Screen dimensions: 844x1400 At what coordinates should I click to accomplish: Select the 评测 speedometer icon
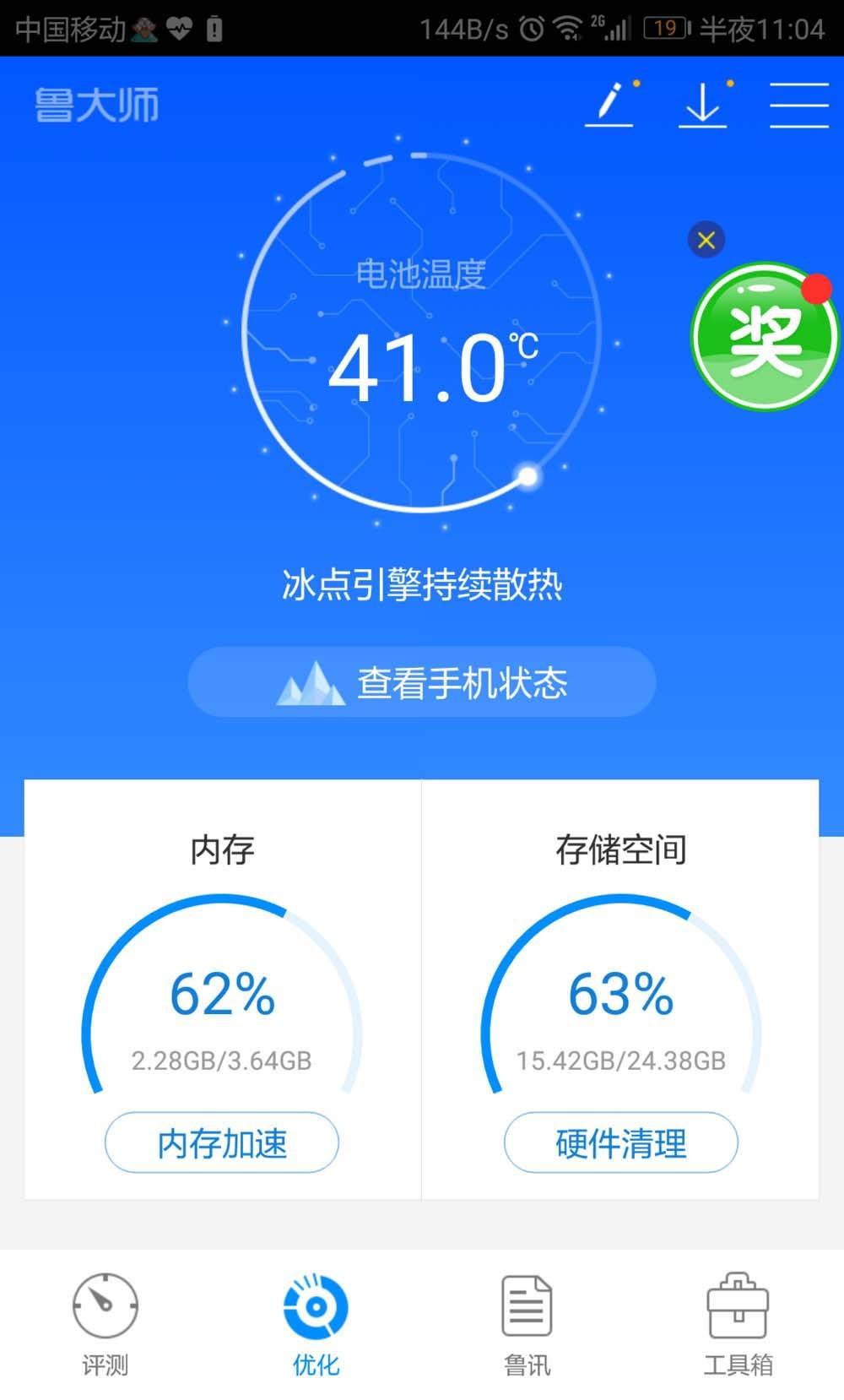tap(104, 1307)
